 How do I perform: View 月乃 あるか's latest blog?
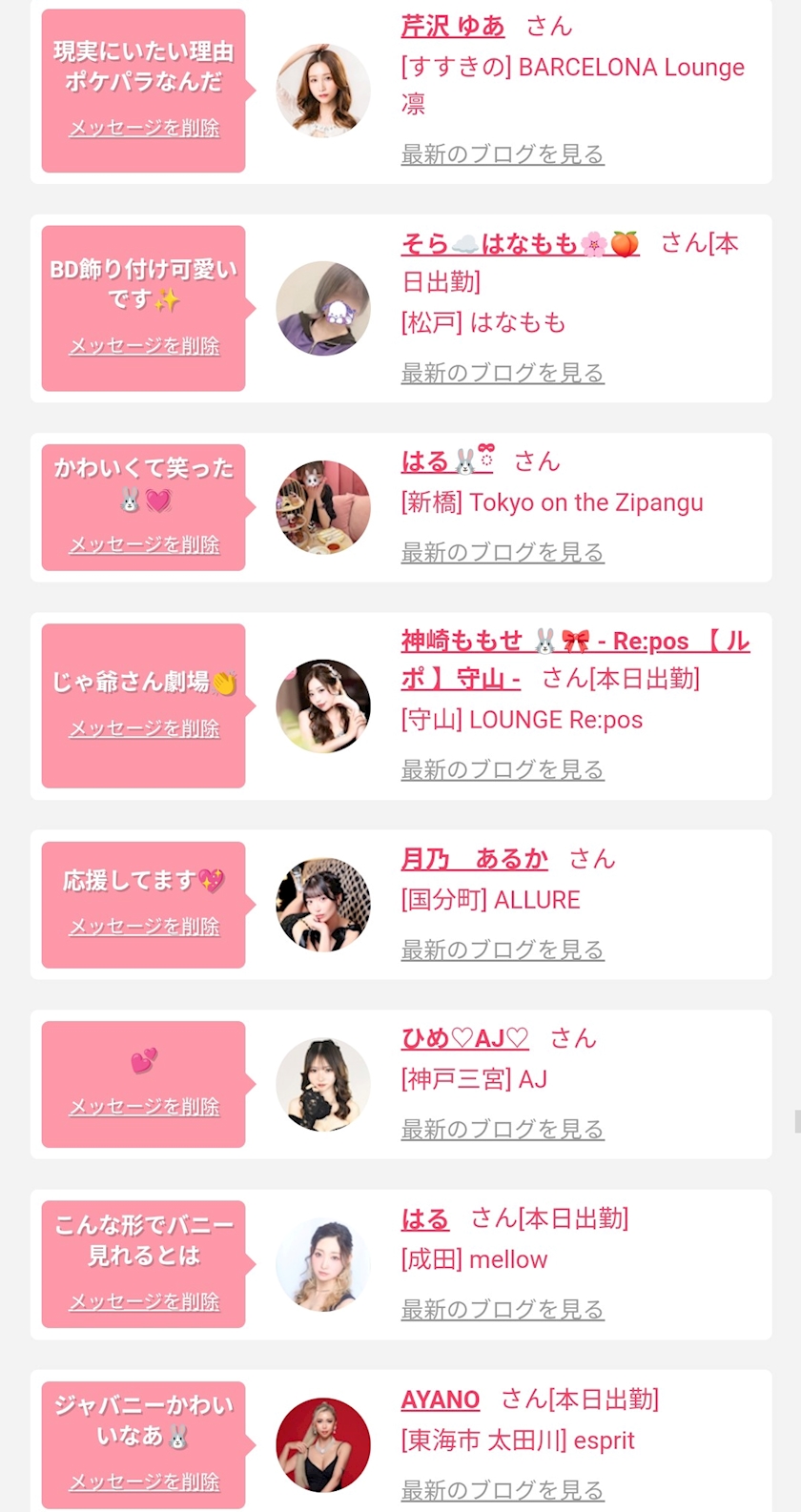click(x=503, y=950)
